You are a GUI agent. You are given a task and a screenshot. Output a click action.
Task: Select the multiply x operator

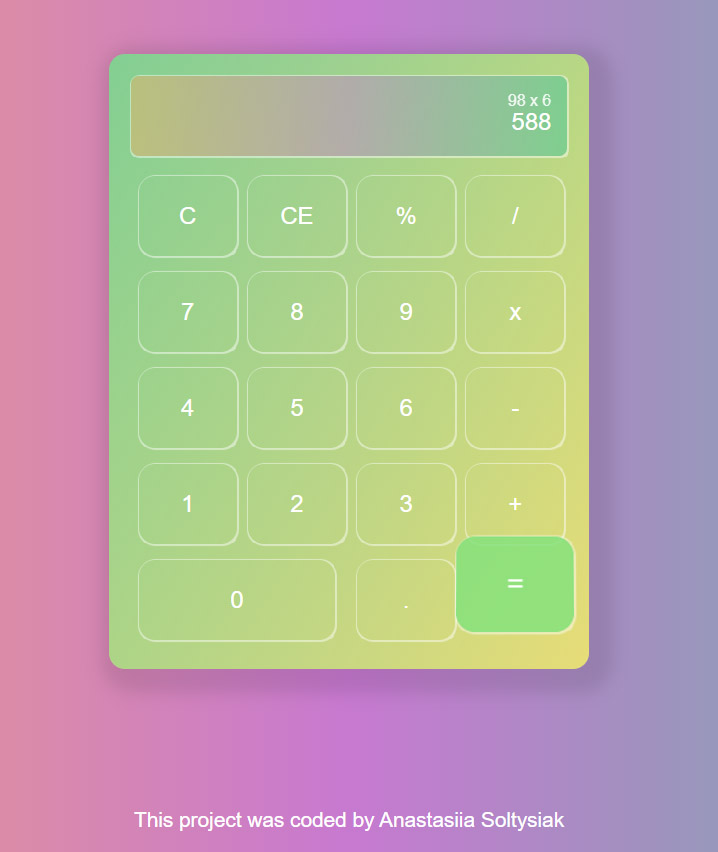515,312
